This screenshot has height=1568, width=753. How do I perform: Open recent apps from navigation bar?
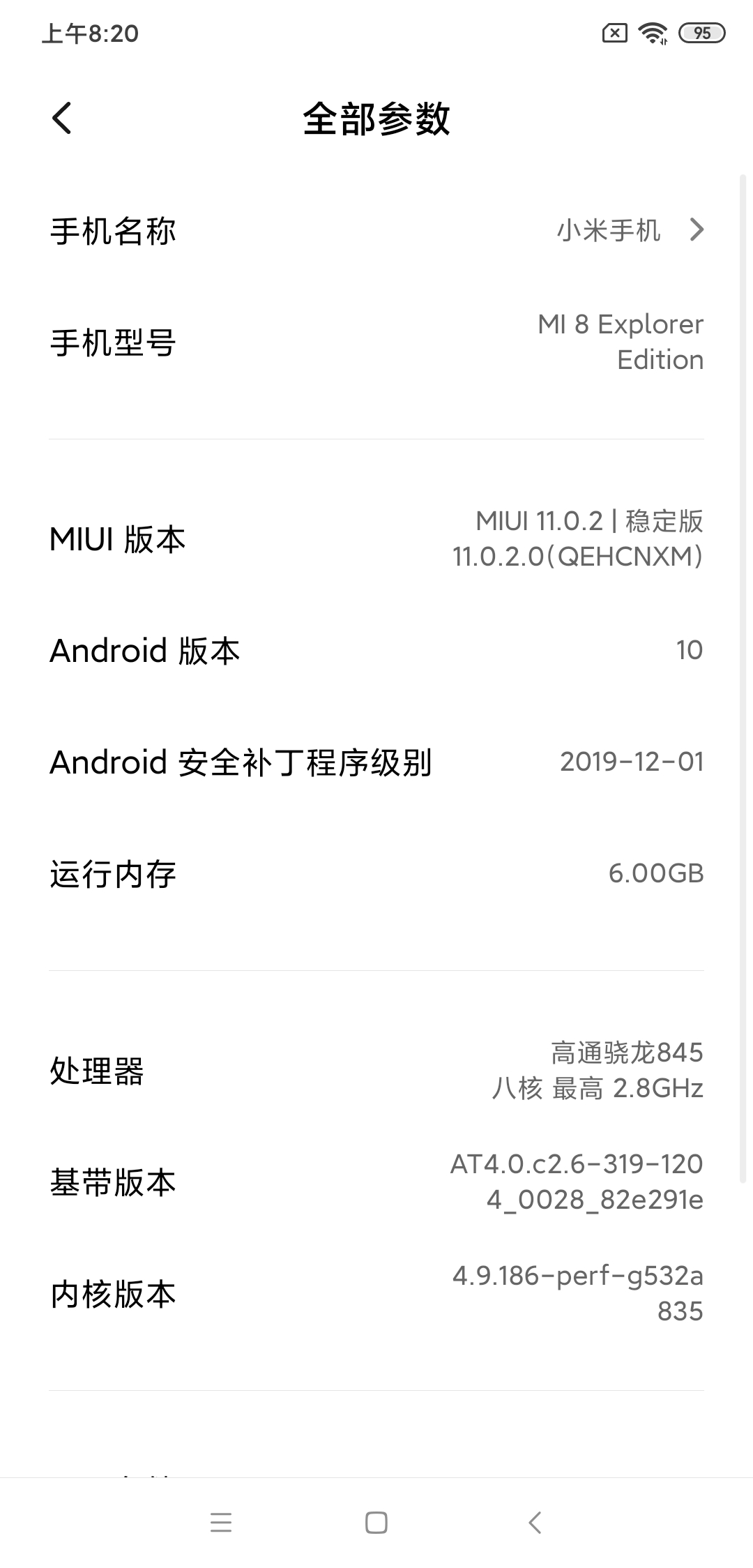[221, 1522]
